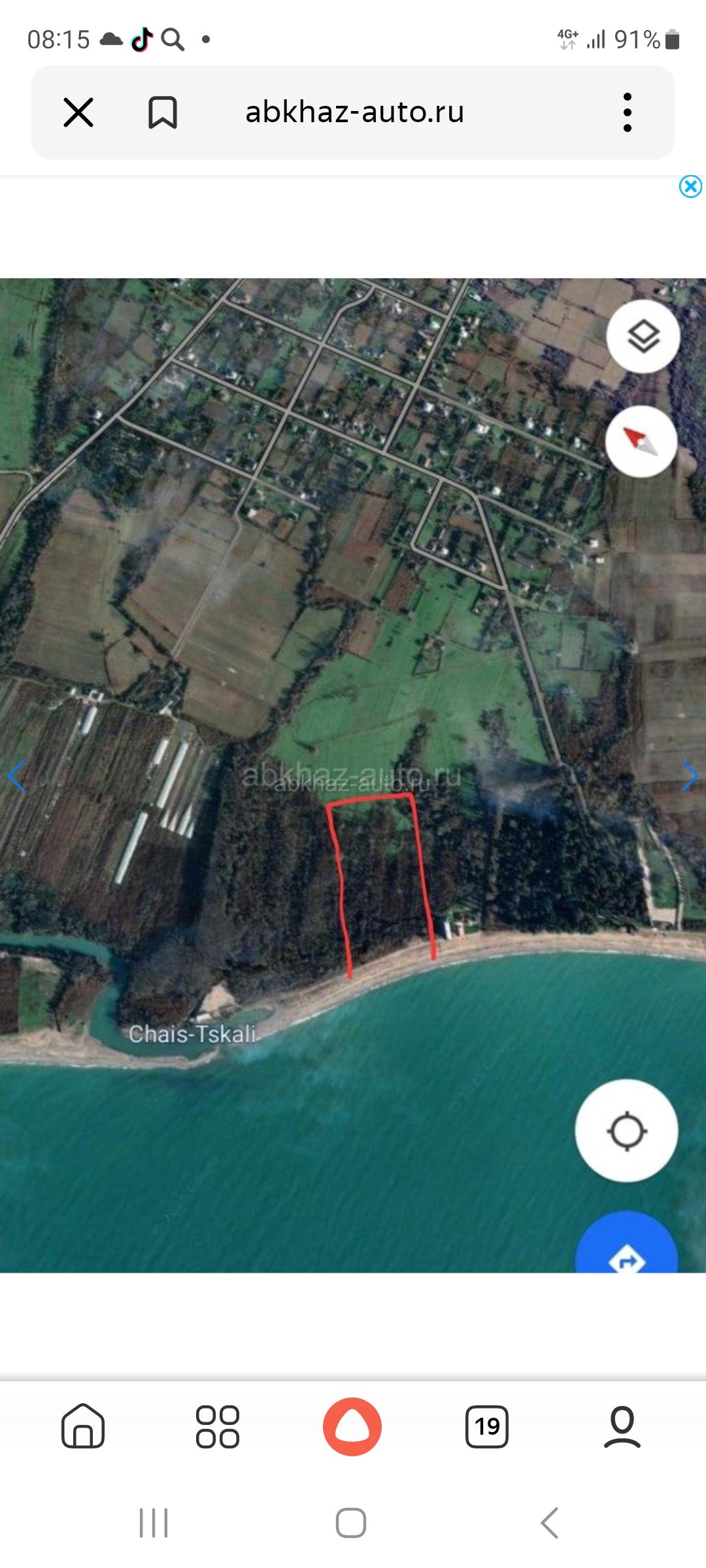Go back using system navigation
The height and width of the screenshot is (1568, 706).
(550, 1523)
